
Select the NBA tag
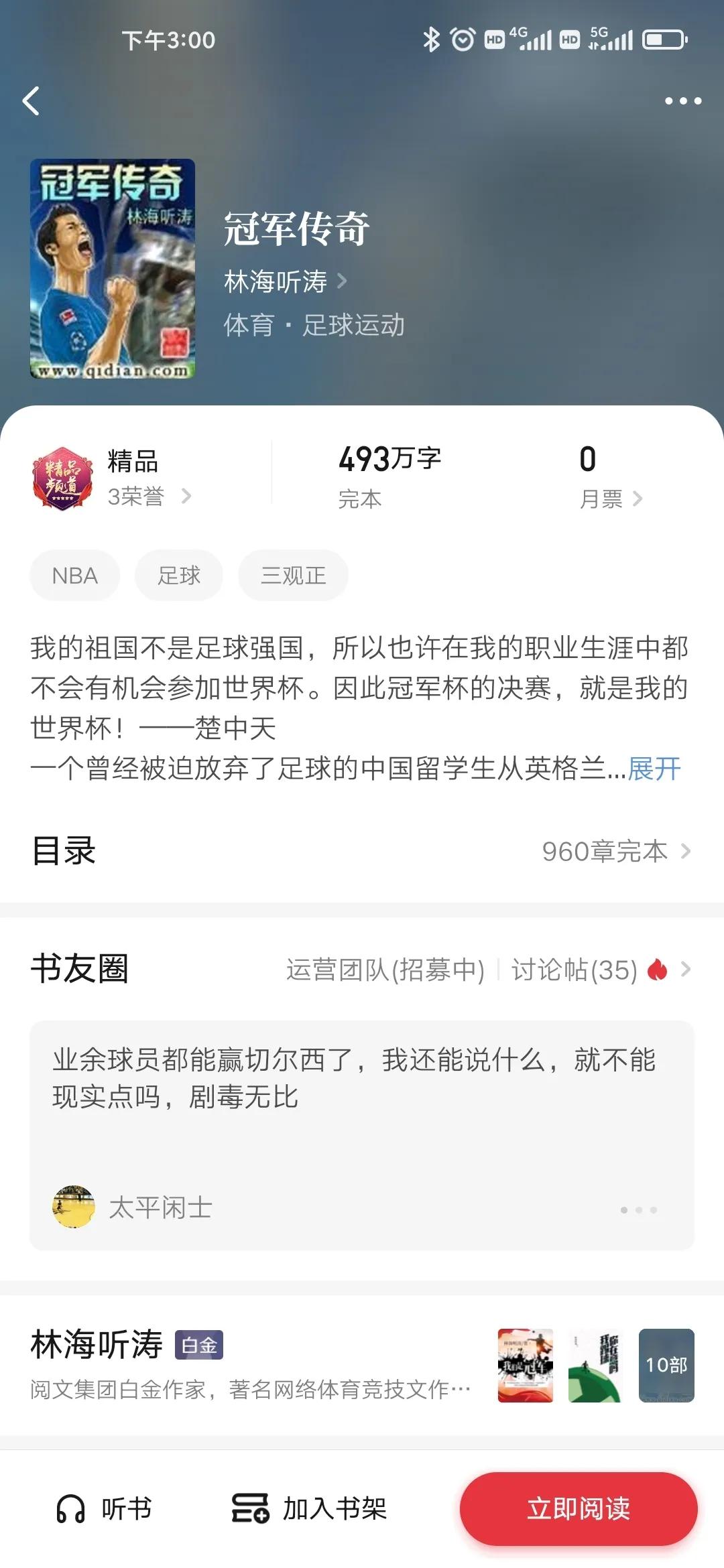click(x=74, y=575)
